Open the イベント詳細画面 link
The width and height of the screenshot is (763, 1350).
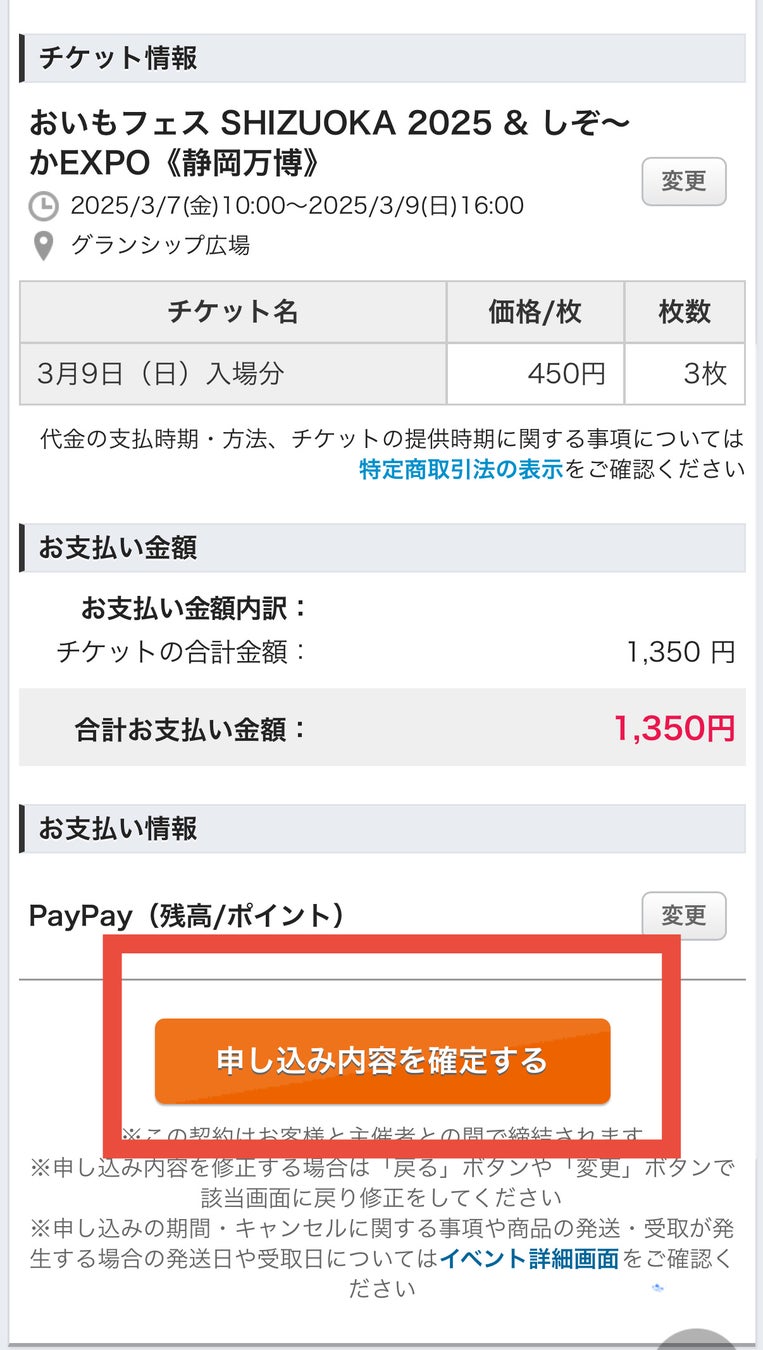pos(529,1258)
